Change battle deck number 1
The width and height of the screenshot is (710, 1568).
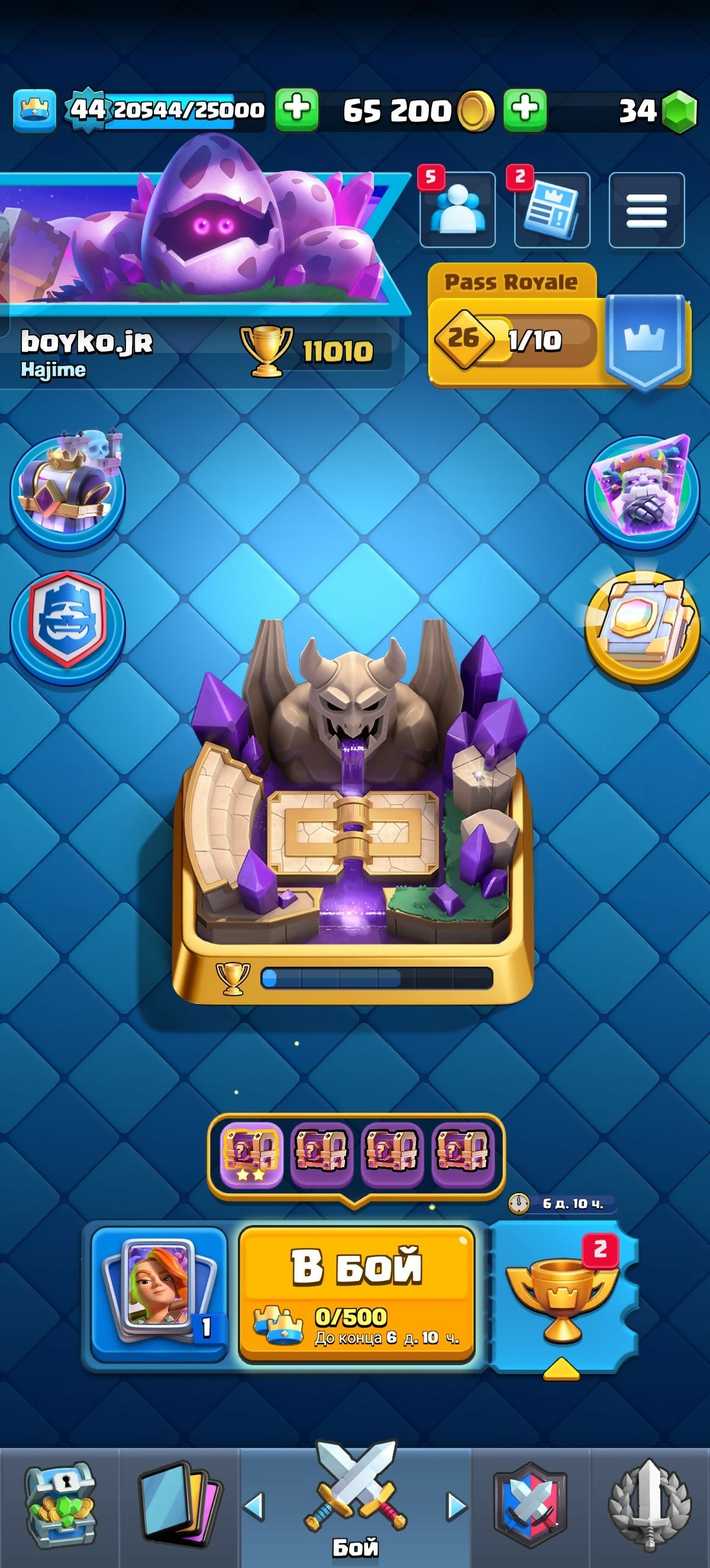[x=159, y=1293]
